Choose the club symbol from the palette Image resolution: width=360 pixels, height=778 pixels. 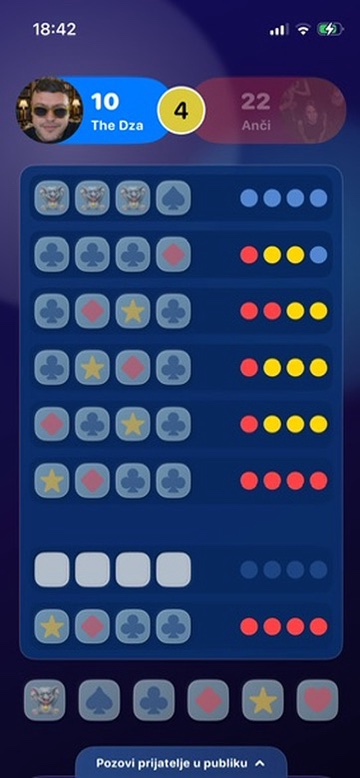coord(154,700)
